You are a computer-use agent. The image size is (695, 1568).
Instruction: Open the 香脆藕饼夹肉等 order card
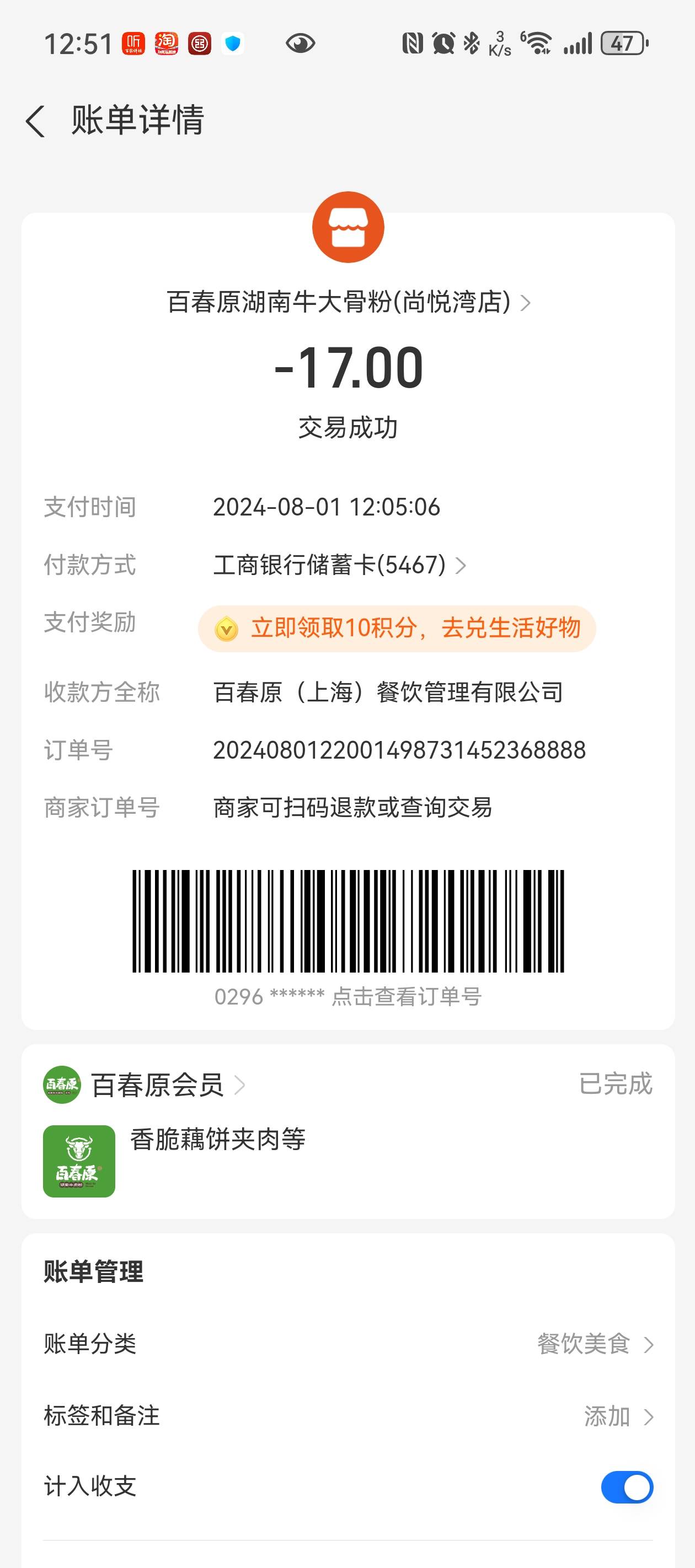[x=348, y=1160]
